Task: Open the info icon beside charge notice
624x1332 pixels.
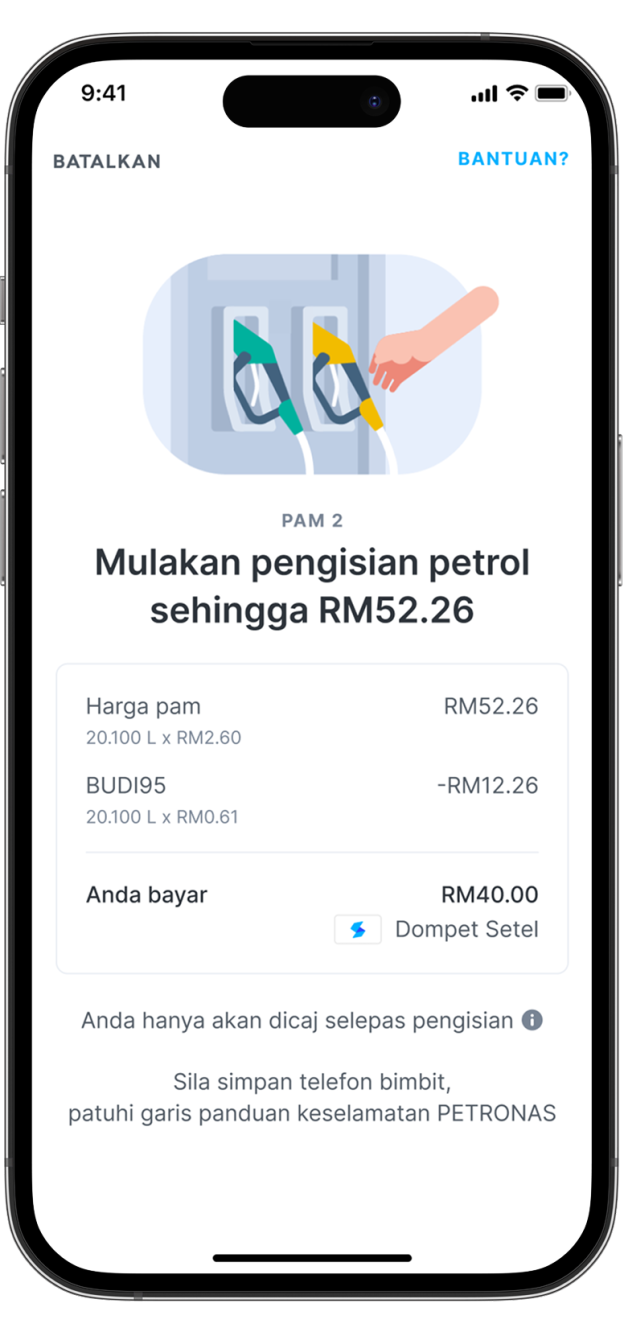Action: [532, 1021]
